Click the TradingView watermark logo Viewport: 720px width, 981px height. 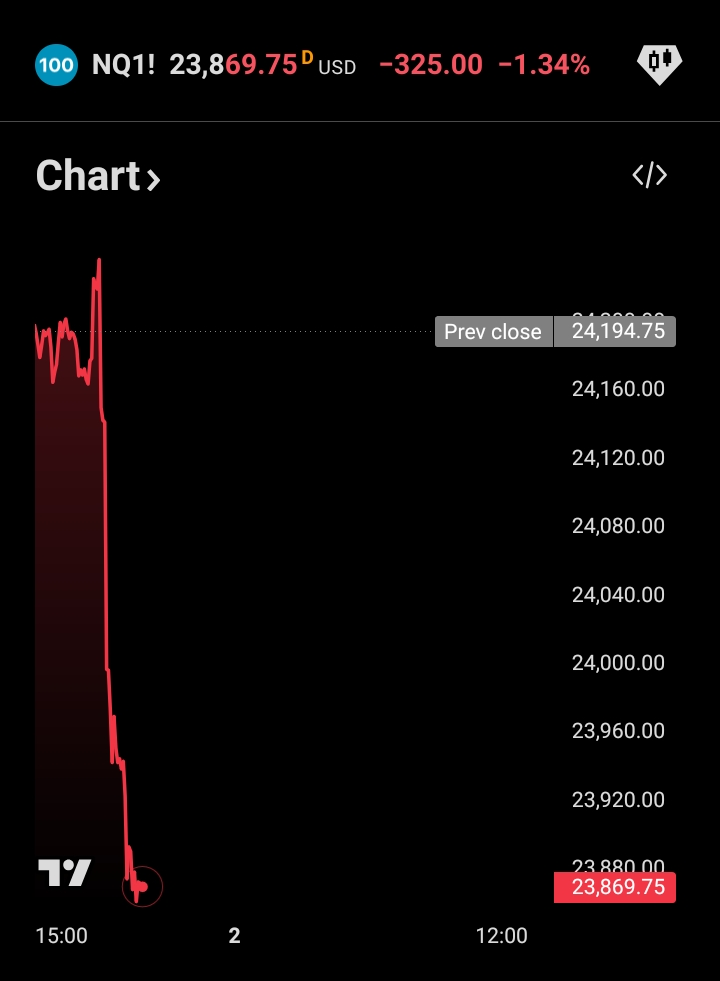[63, 871]
